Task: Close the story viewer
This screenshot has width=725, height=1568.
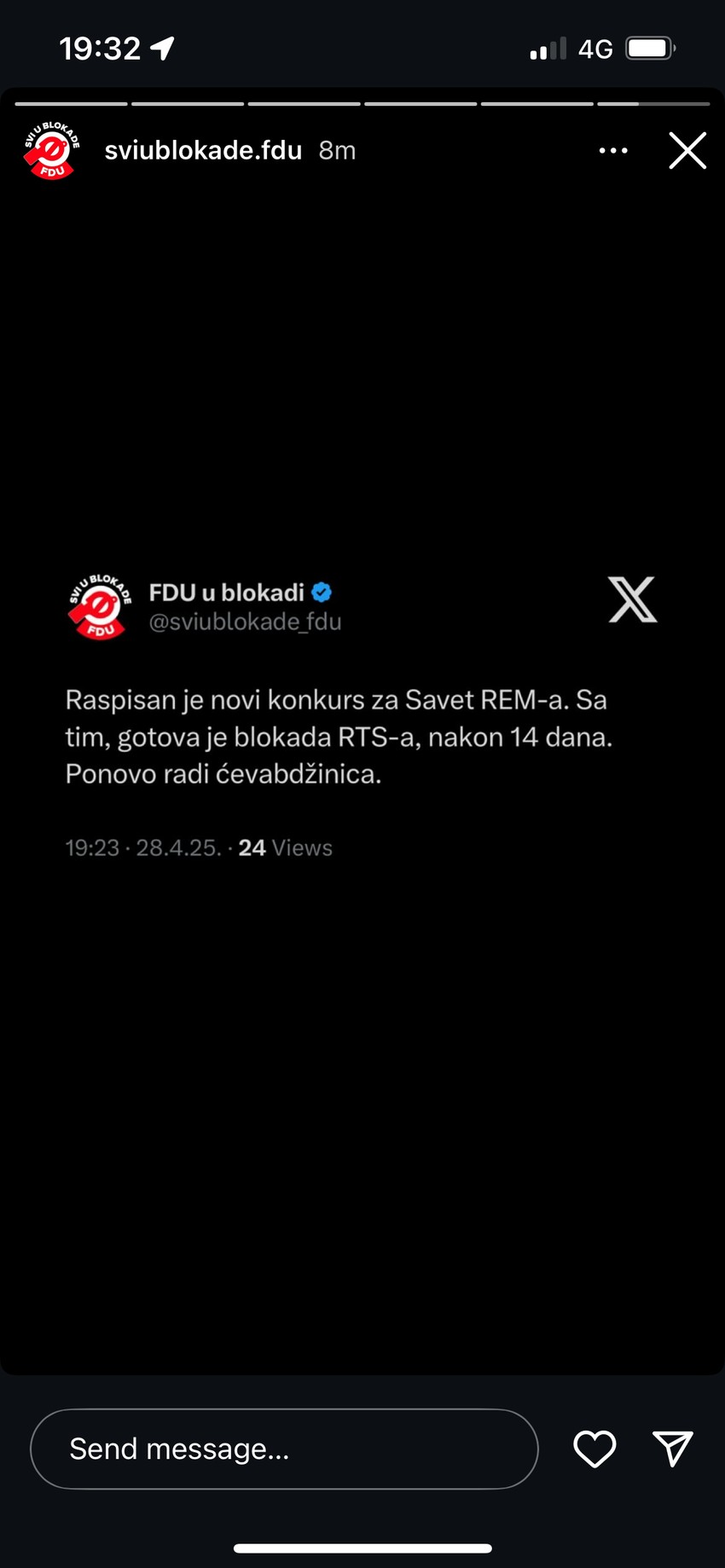Action: point(687,151)
